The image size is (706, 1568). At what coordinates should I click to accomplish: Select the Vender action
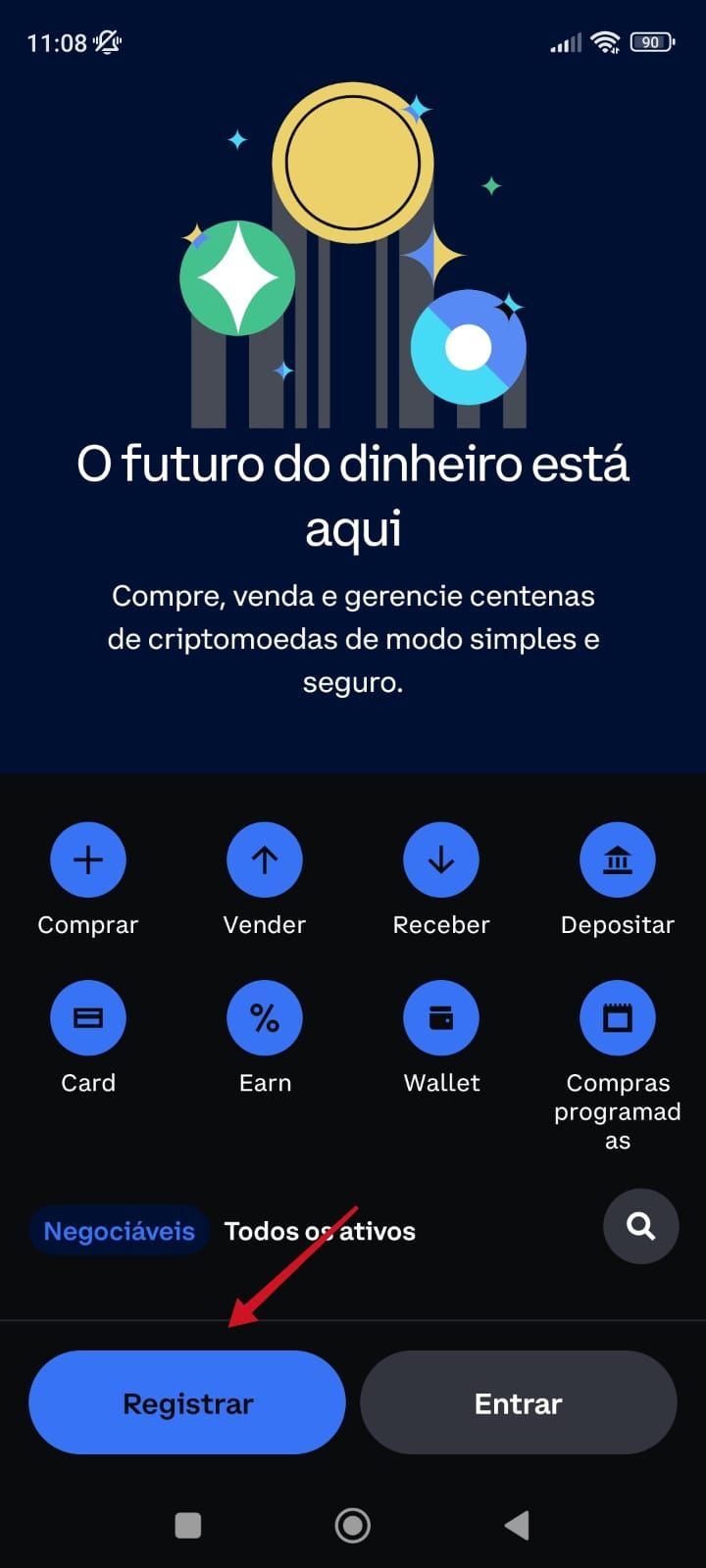click(265, 859)
